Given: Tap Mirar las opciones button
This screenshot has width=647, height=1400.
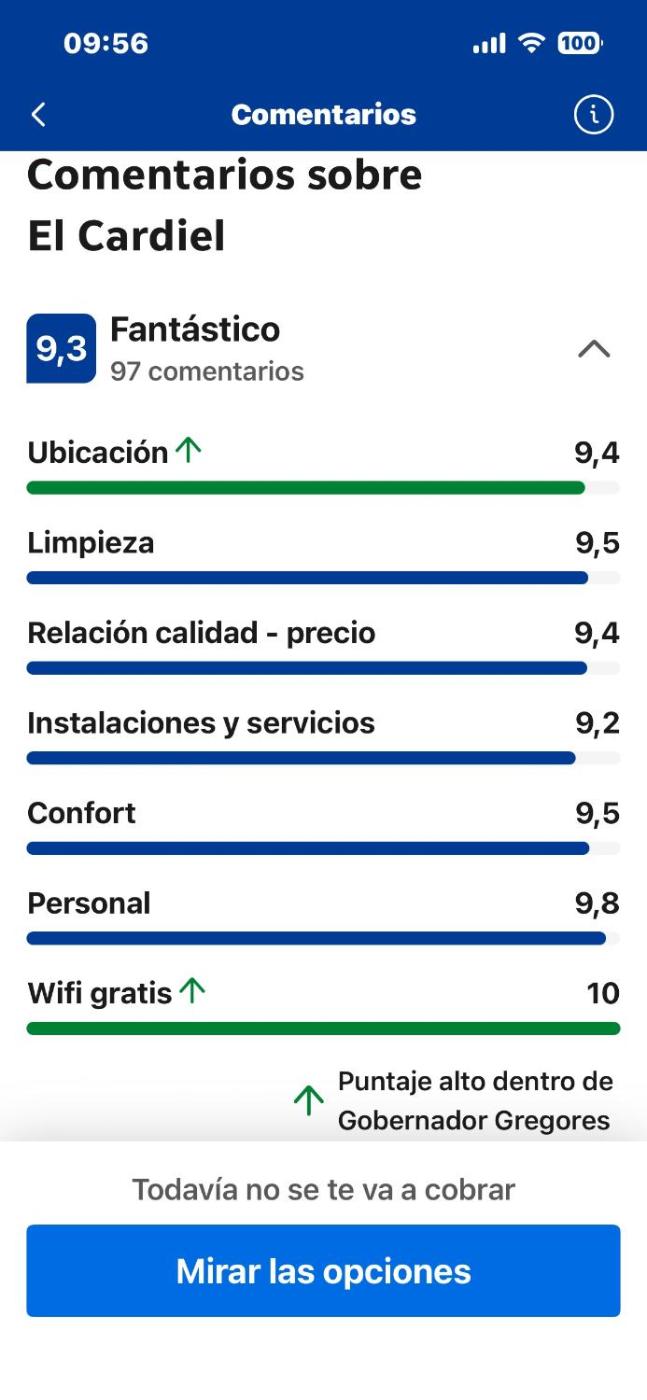Looking at the screenshot, I should (323, 1271).
